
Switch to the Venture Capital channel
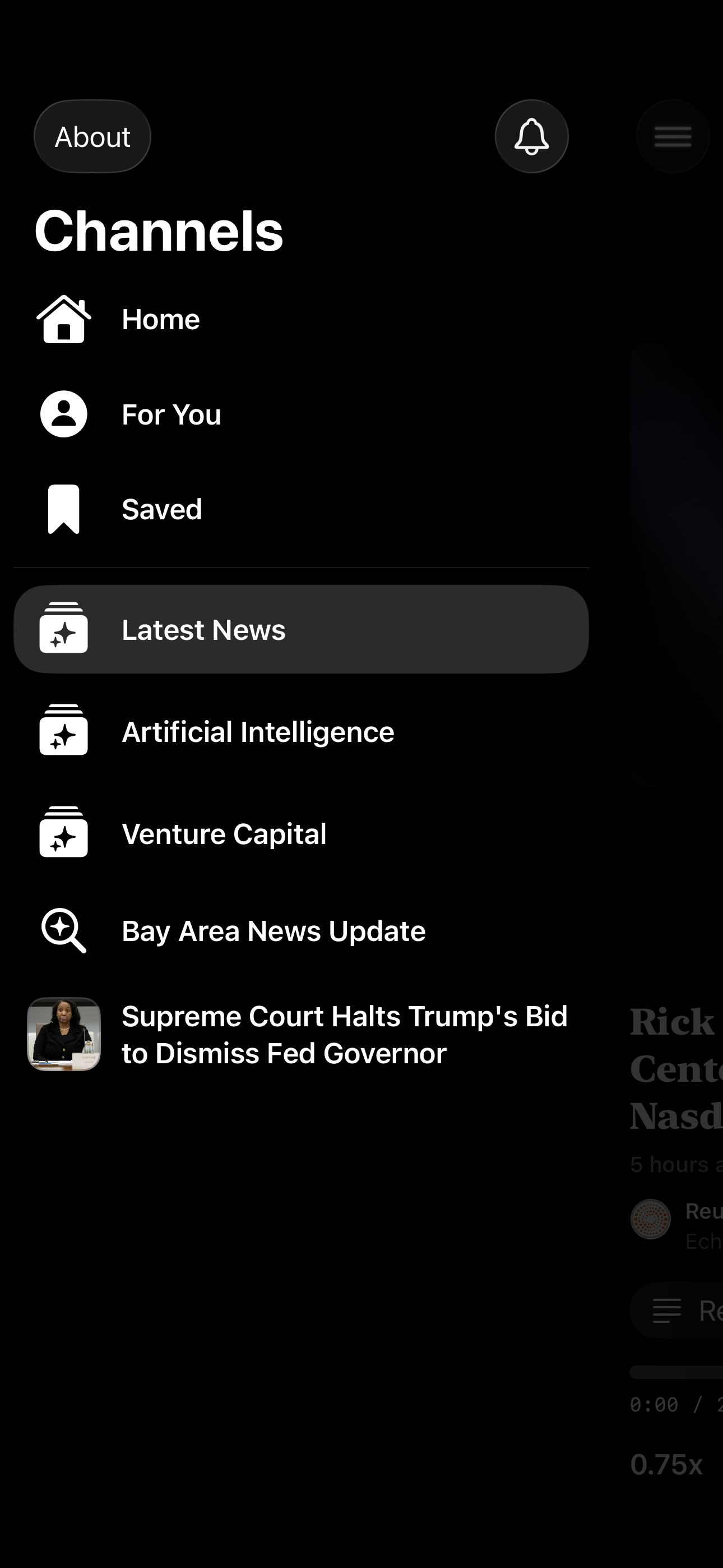tap(224, 834)
